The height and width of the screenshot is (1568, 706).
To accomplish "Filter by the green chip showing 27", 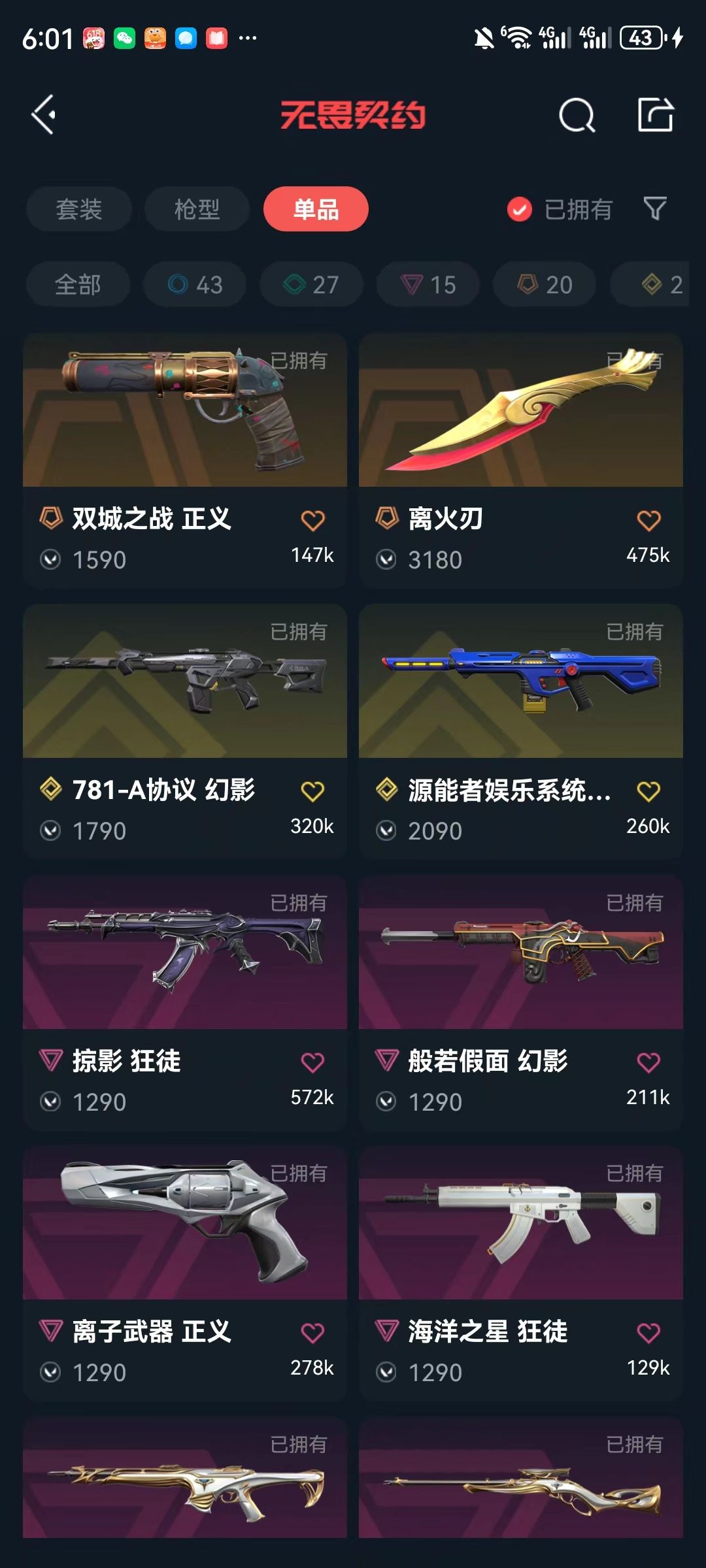I will (311, 284).
